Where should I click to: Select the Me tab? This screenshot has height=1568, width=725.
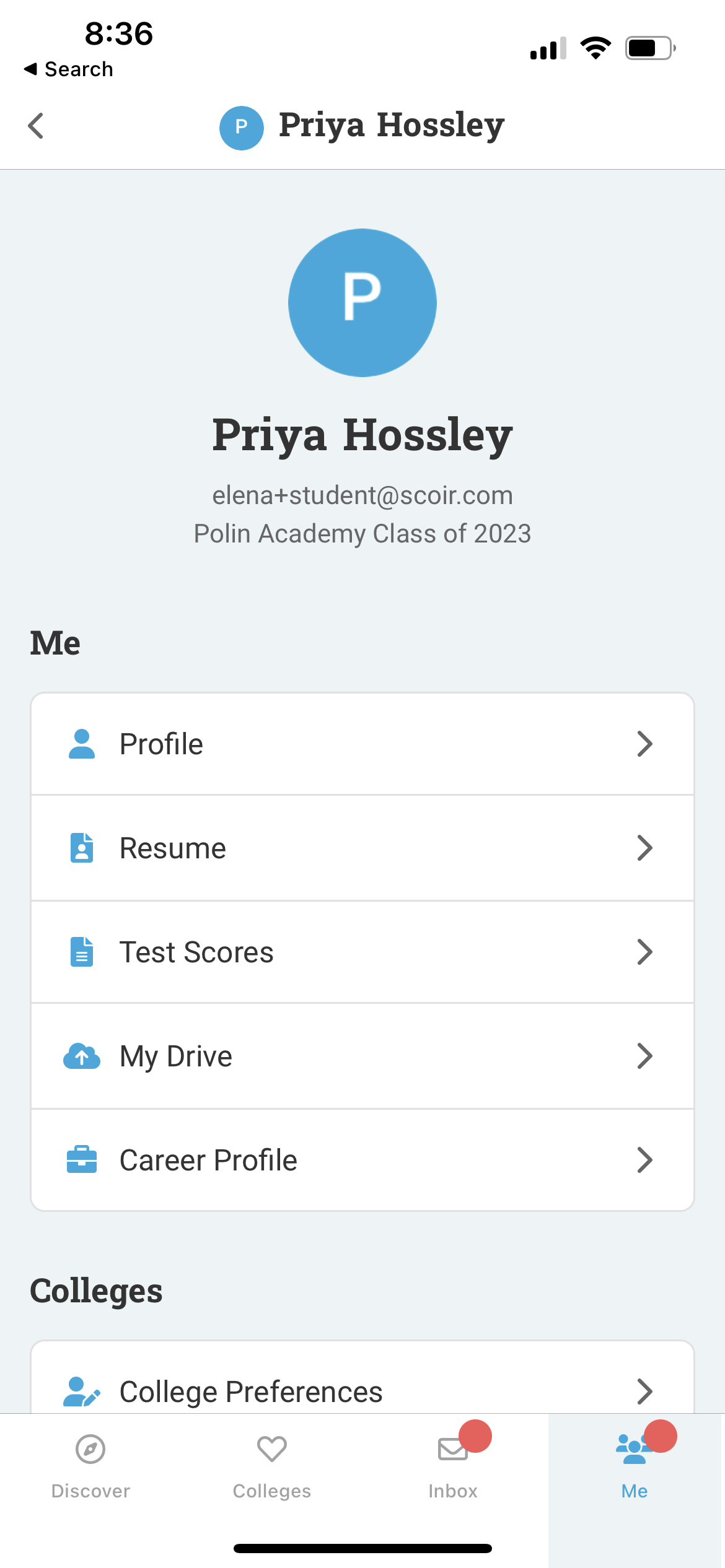coord(635,1466)
